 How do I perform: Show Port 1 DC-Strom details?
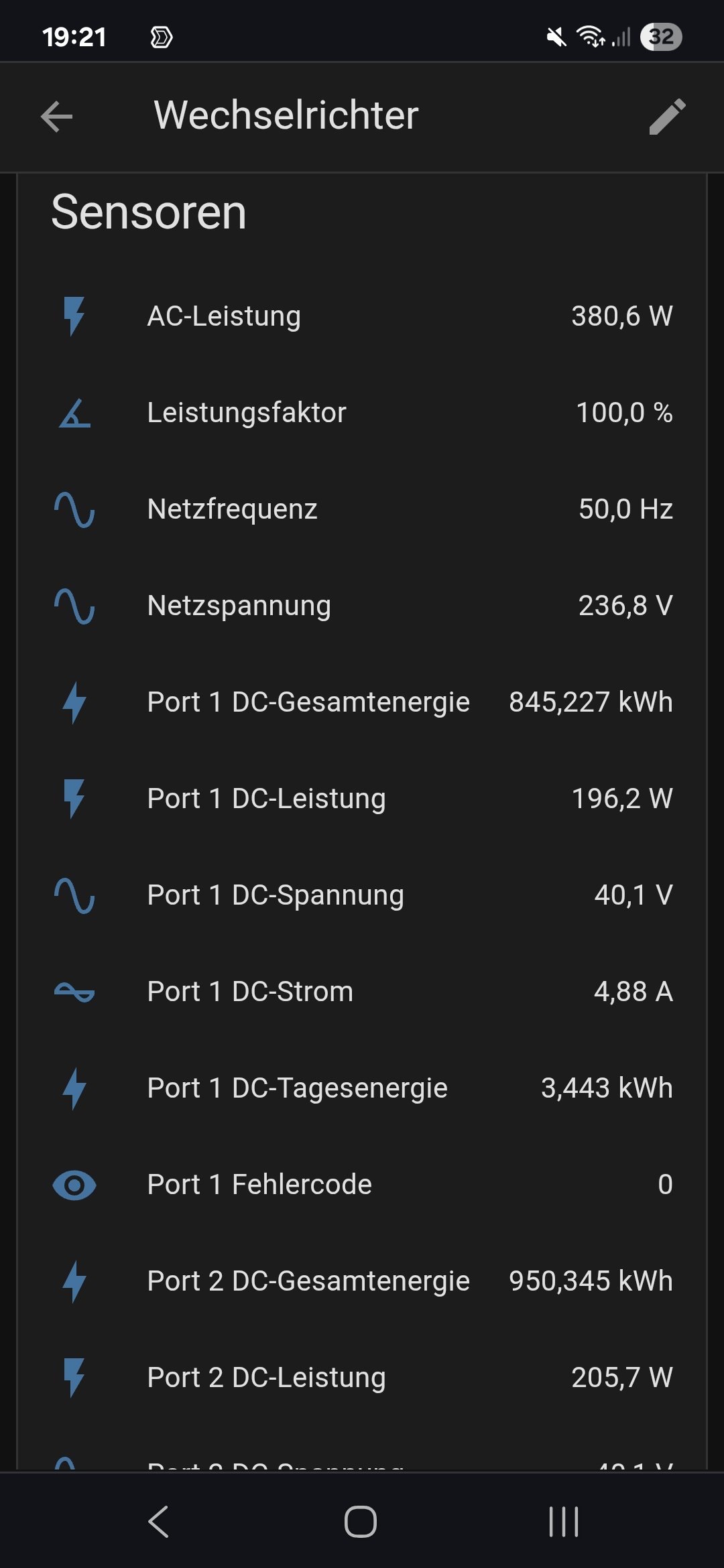point(362,992)
